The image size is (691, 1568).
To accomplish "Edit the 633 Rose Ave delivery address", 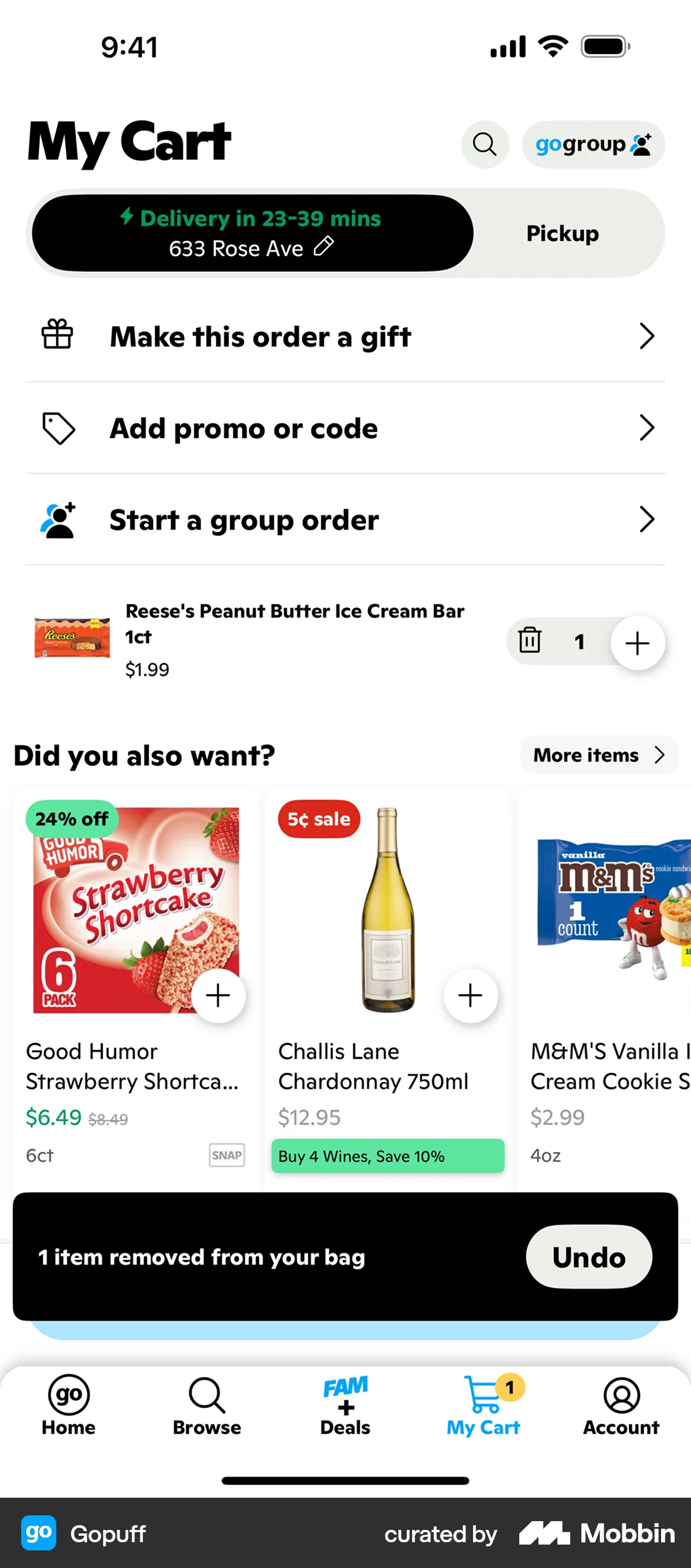I will [324, 248].
